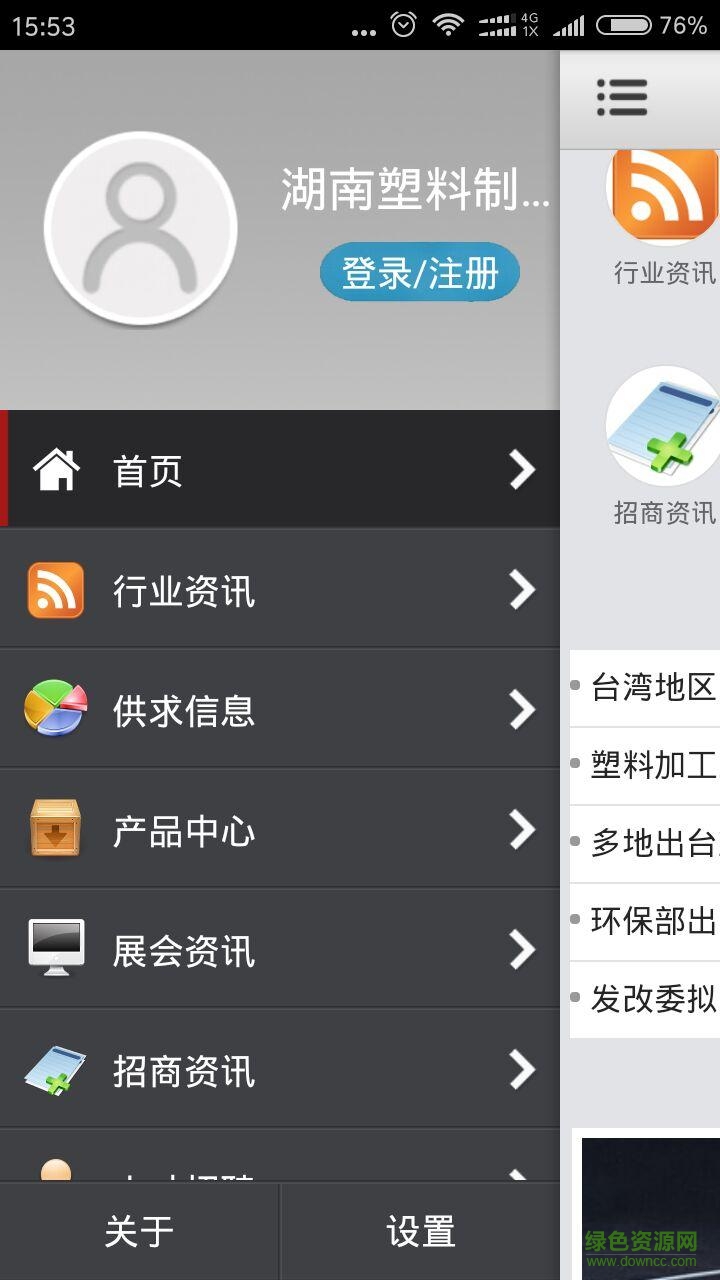Select the box icon next to 产品中心
The image size is (720, 1280).
click(x=55, y=830)
